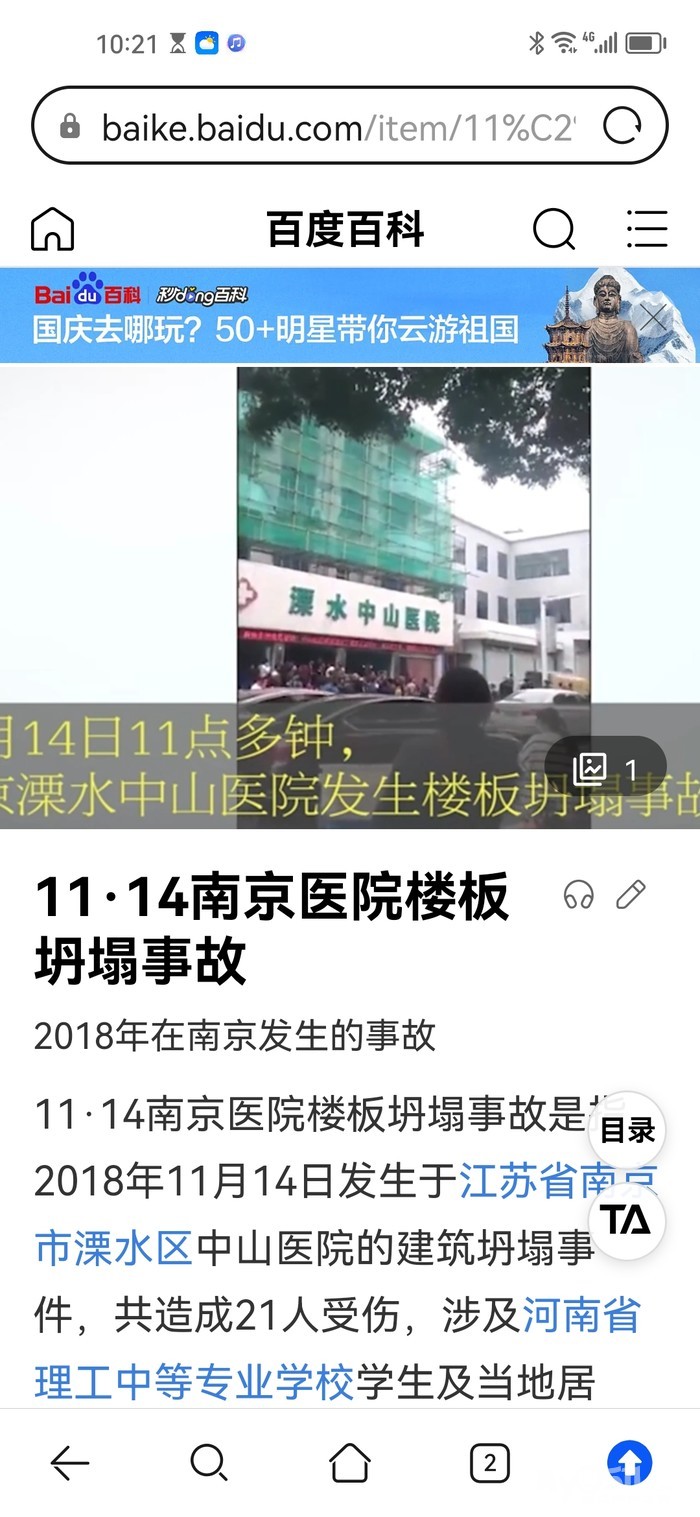Open browser search from bottom bar

click(x=209, y=1464)
